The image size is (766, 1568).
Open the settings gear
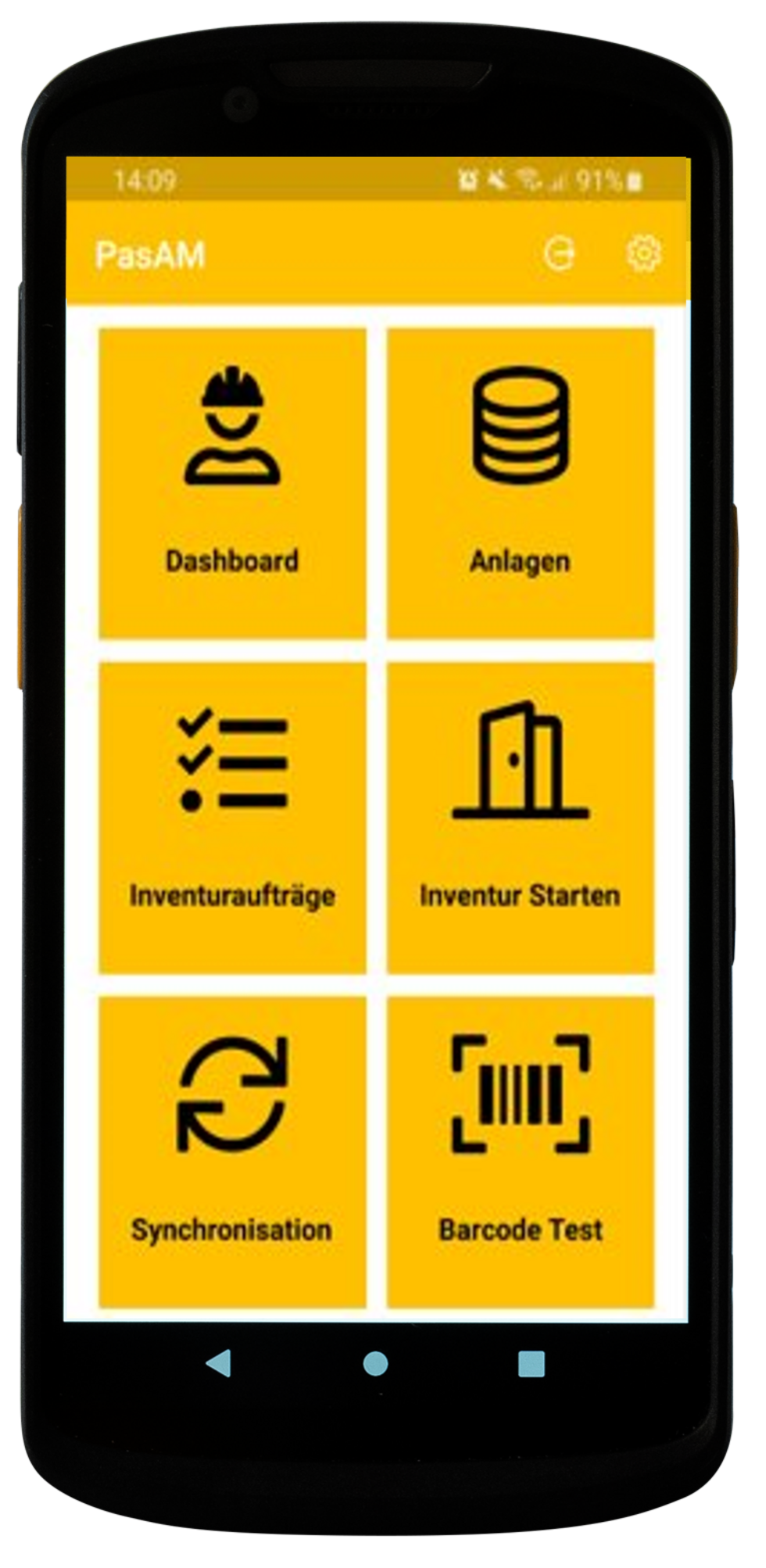[x=643, y=253]
